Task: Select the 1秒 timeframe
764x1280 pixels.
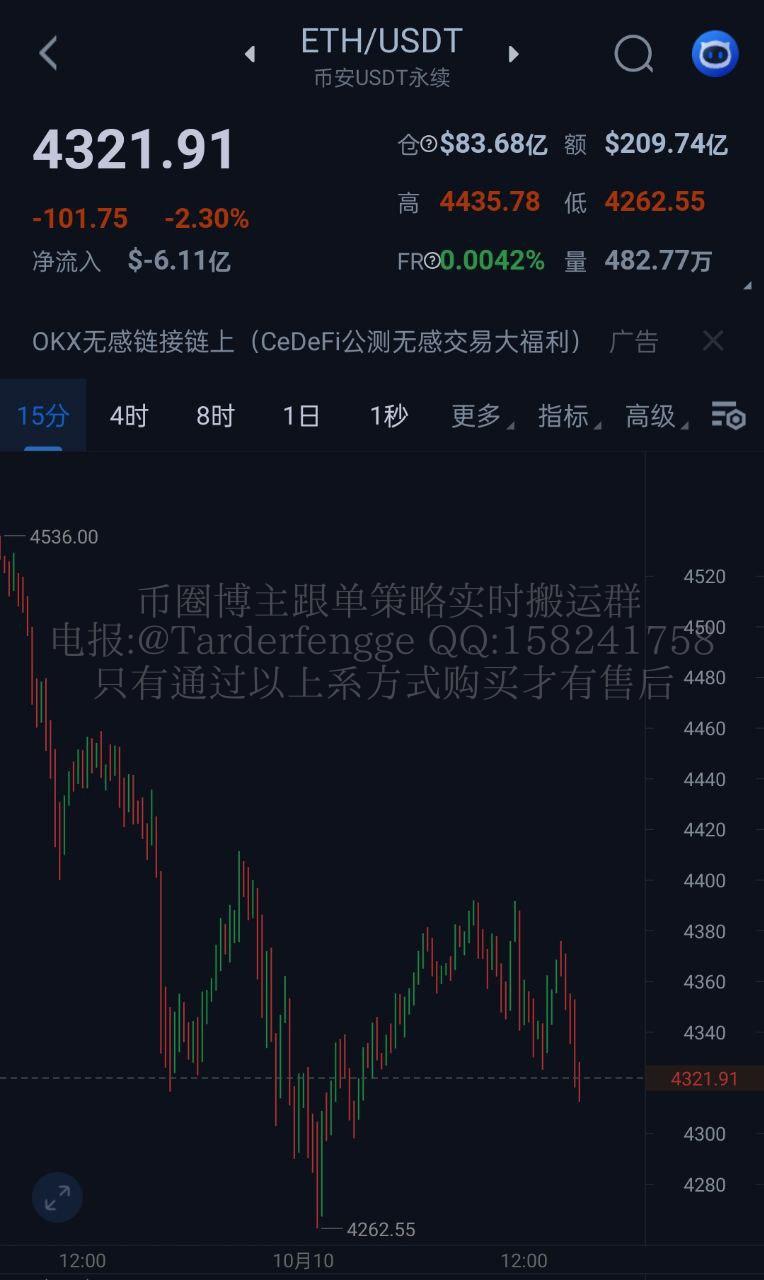Action: pos(385,417)
